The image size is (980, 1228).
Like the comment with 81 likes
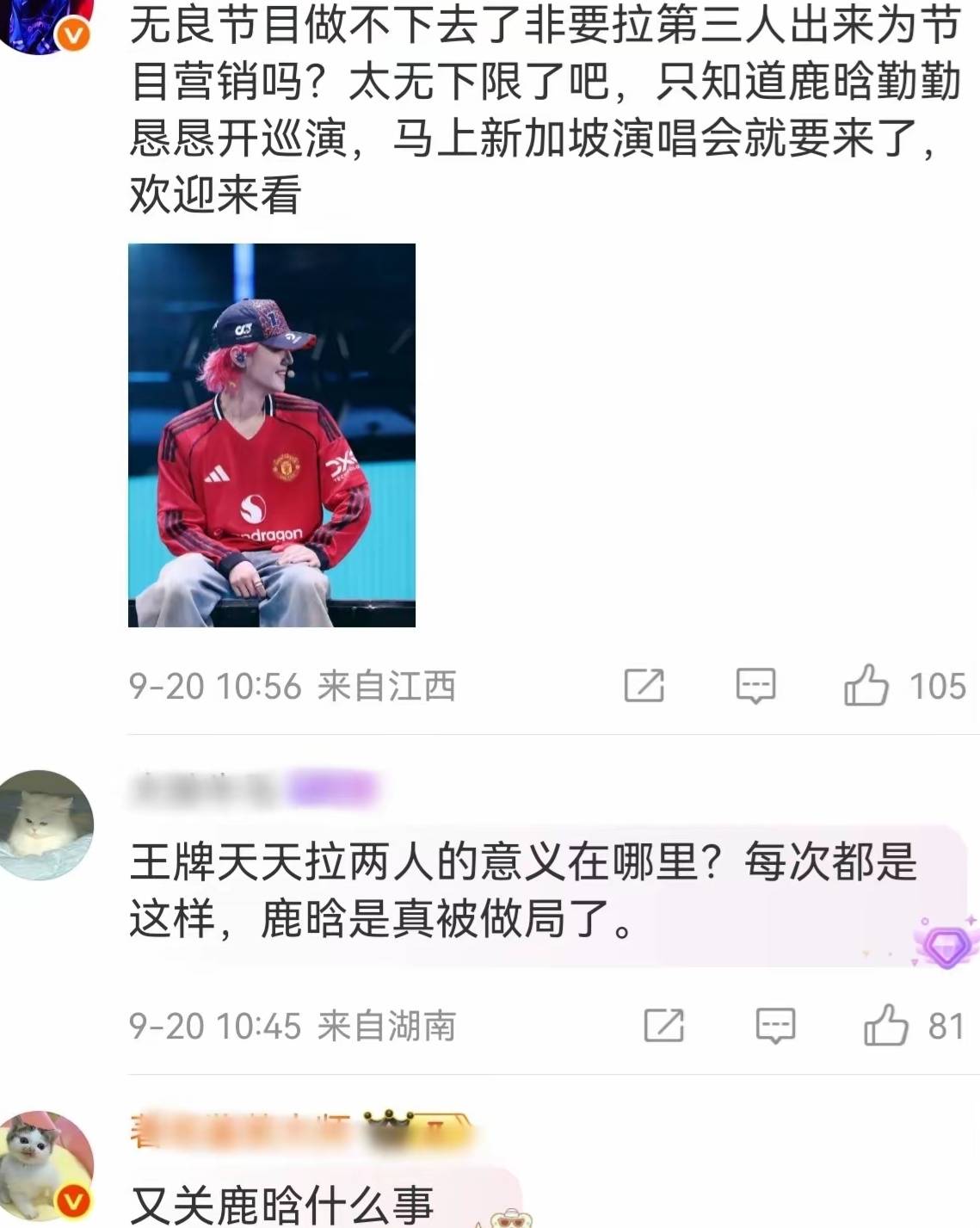point(885,1026)
